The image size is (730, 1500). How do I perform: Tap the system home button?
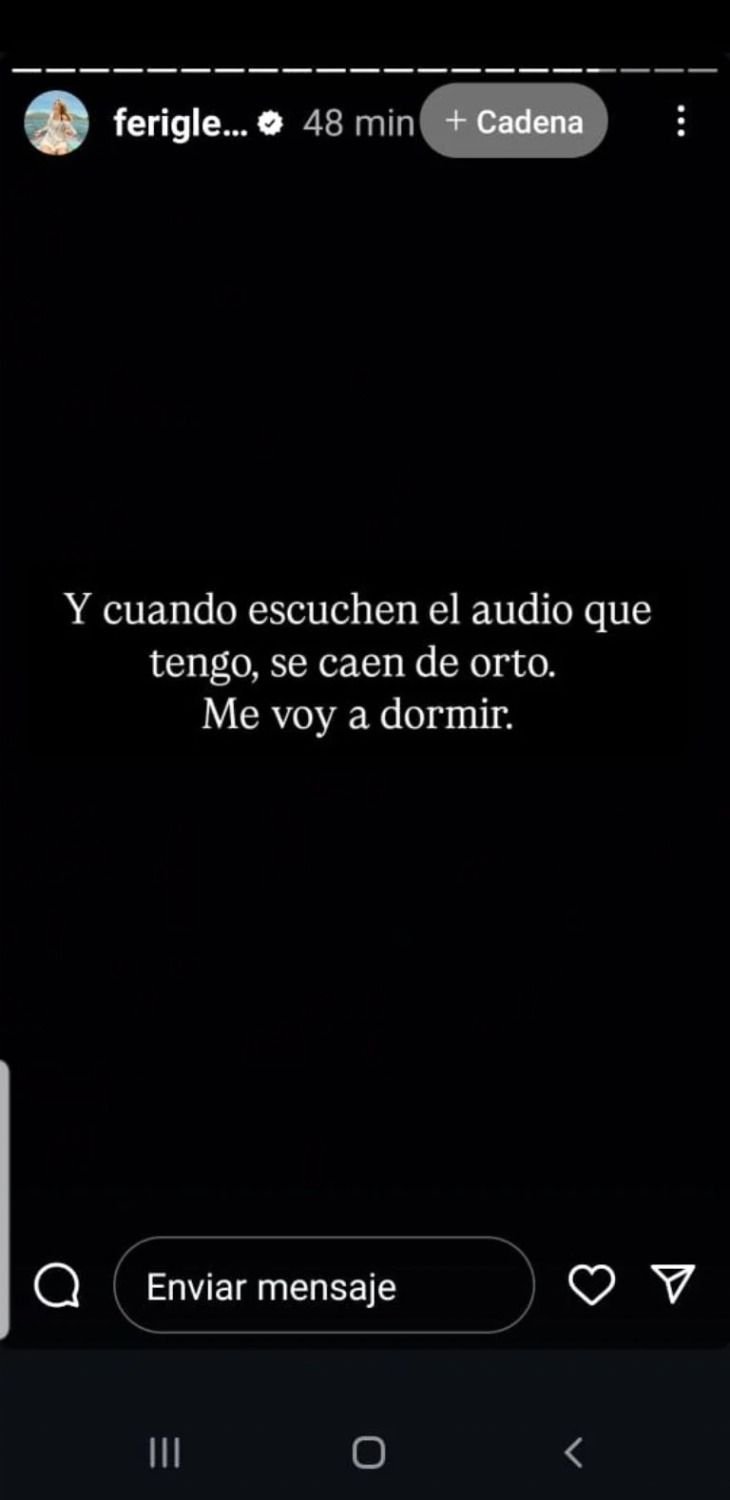pos(368,1452)
